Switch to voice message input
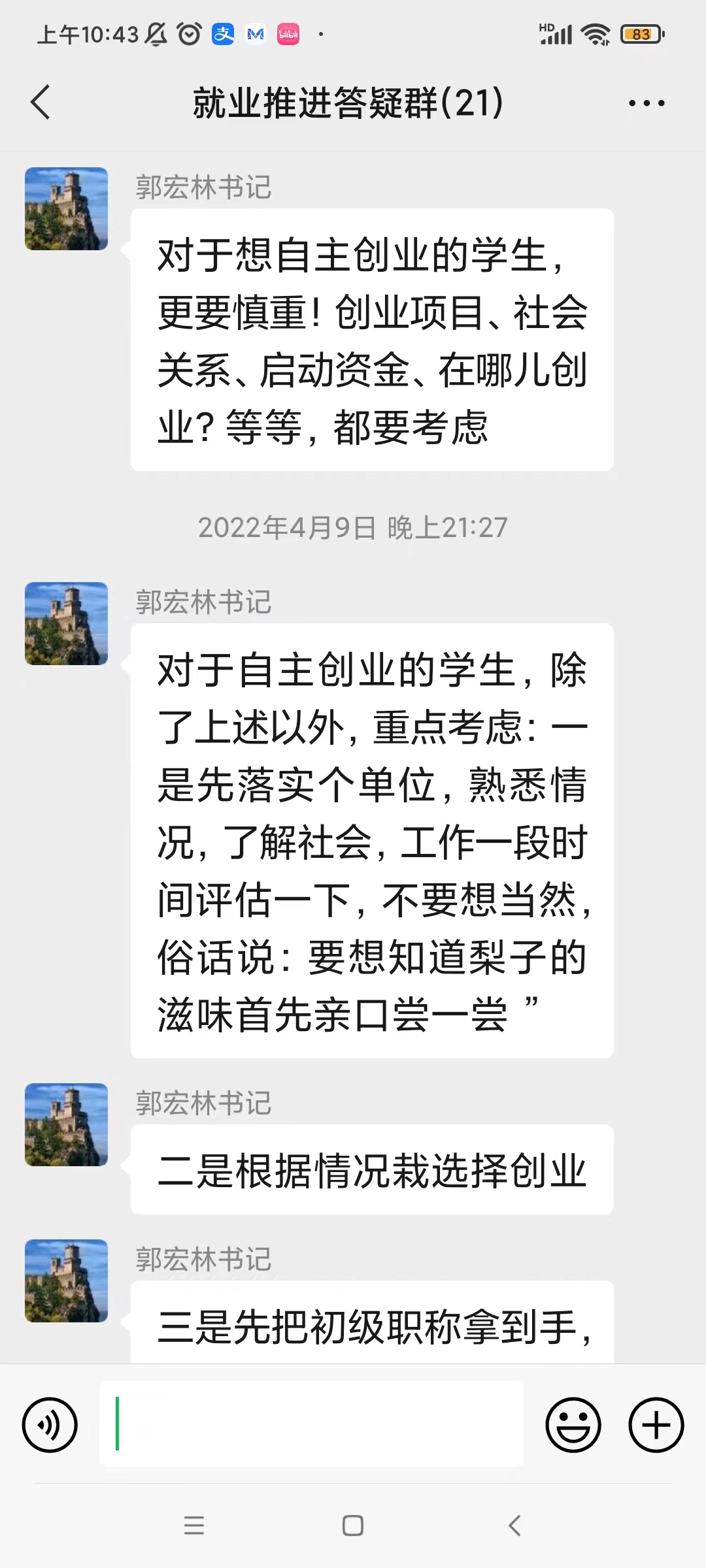This screenshot has width=706, height=1568. 50,1425
